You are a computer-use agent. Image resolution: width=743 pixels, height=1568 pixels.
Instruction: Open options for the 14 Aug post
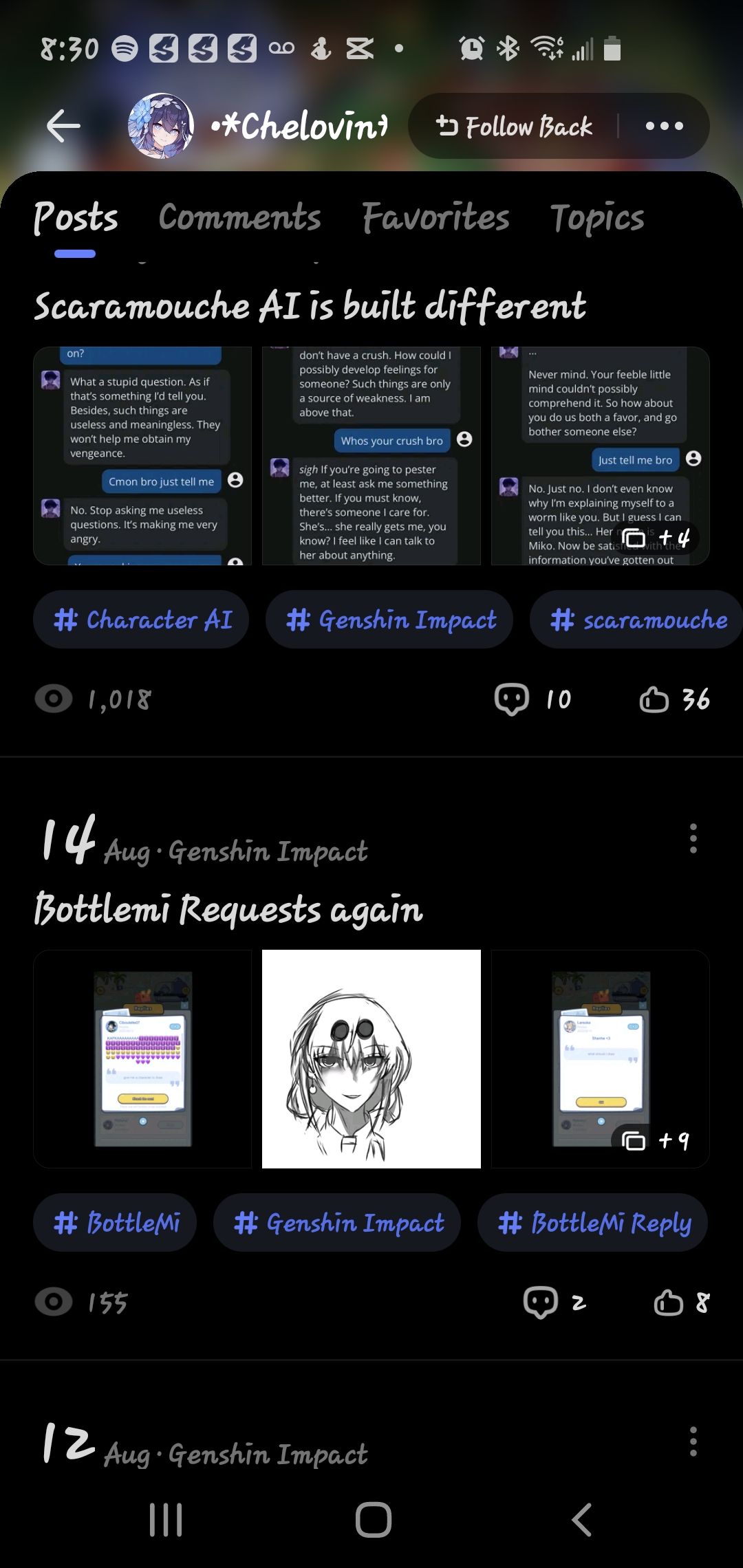coord(693,838)
